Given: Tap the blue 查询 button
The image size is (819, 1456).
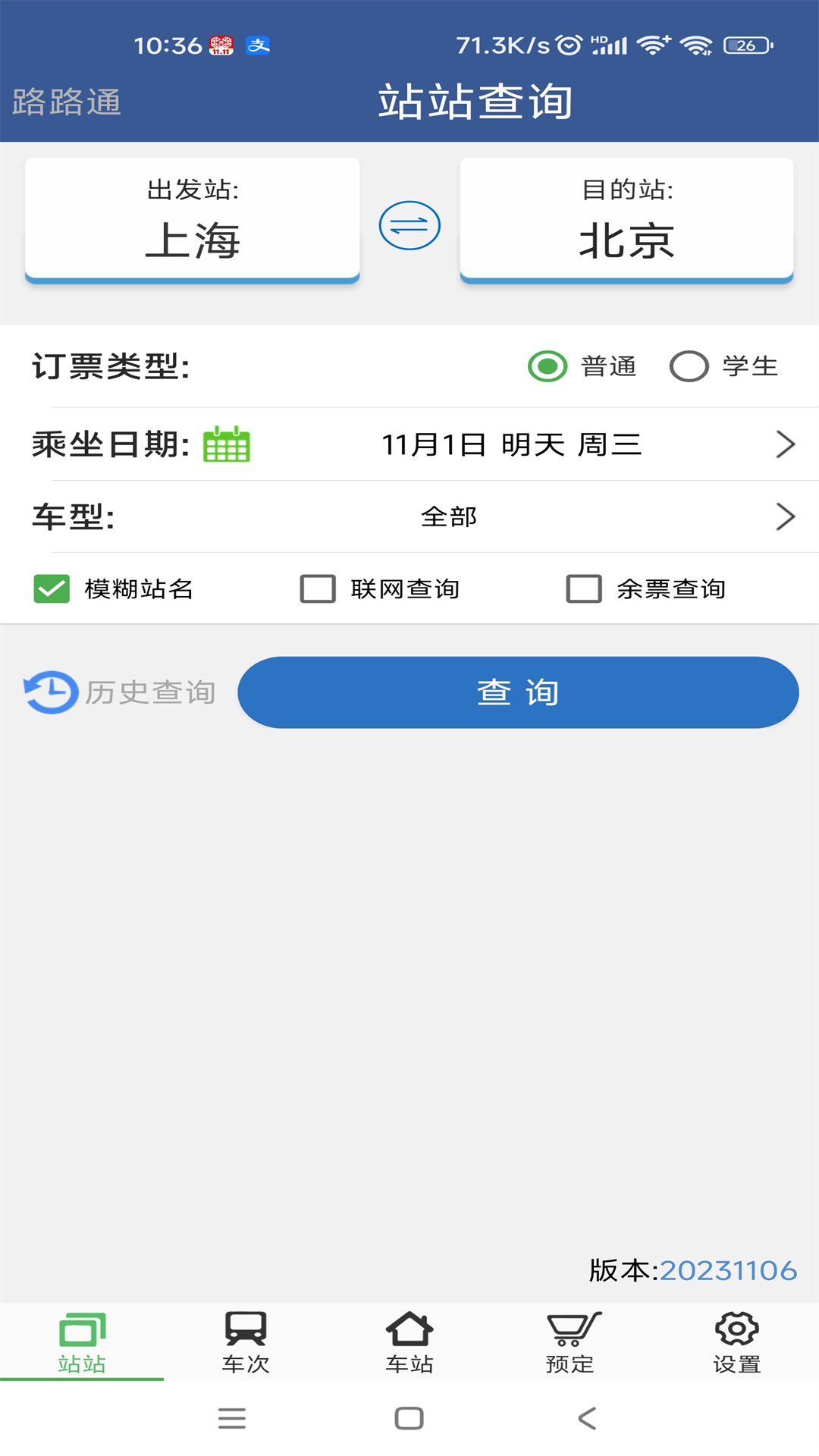Looking at the screenshot, I should pyautogui.click(x=518, y=692).
